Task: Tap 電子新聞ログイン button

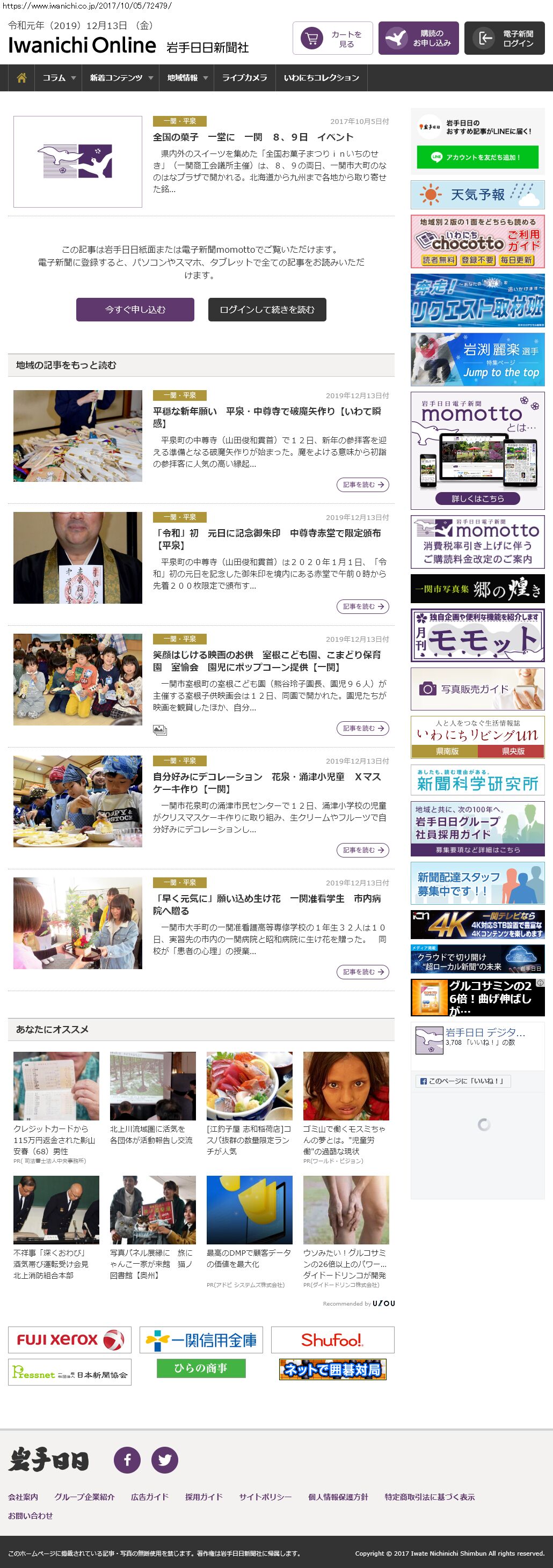Action: click(x=504, y=38)
